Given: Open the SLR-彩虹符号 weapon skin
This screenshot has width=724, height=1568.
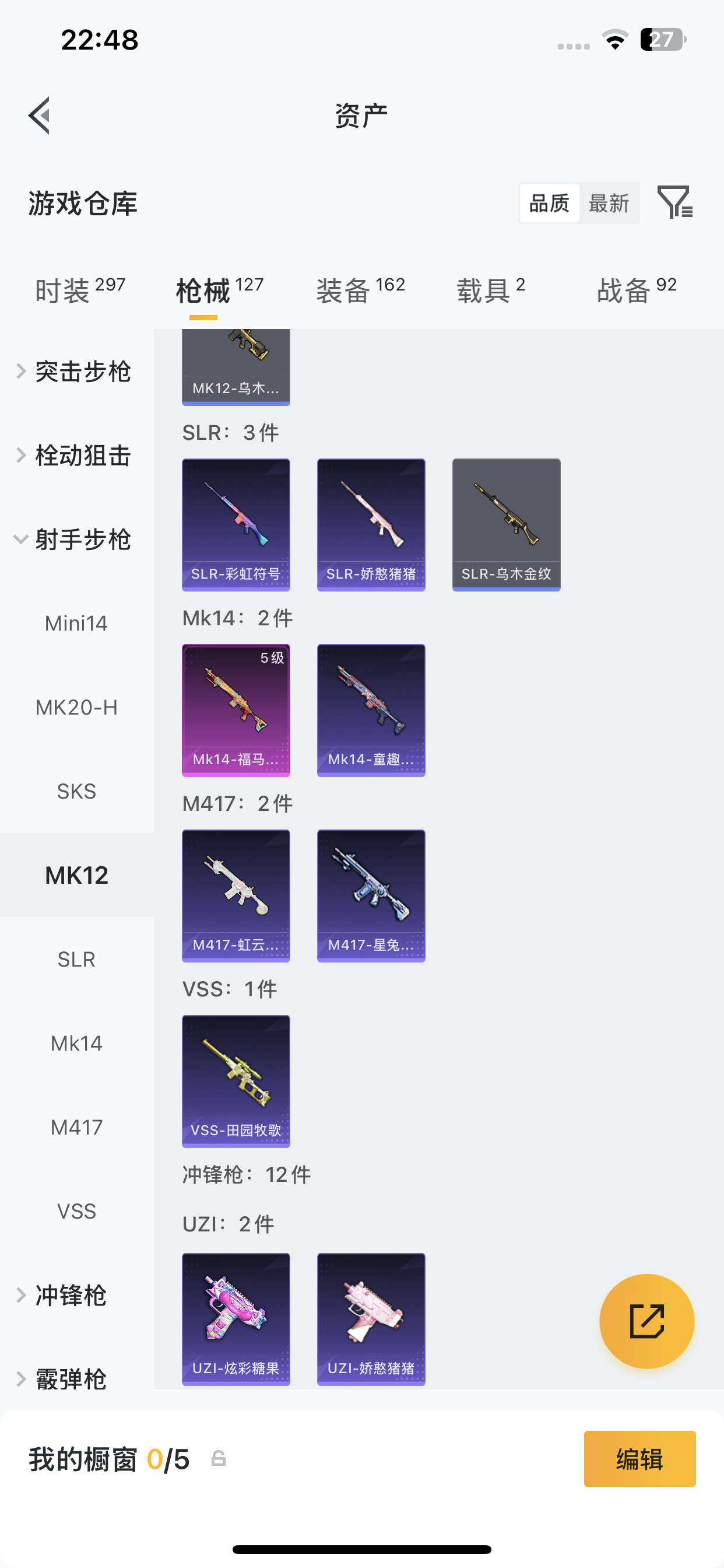Looking at the screenshot, I should (236, 523).
